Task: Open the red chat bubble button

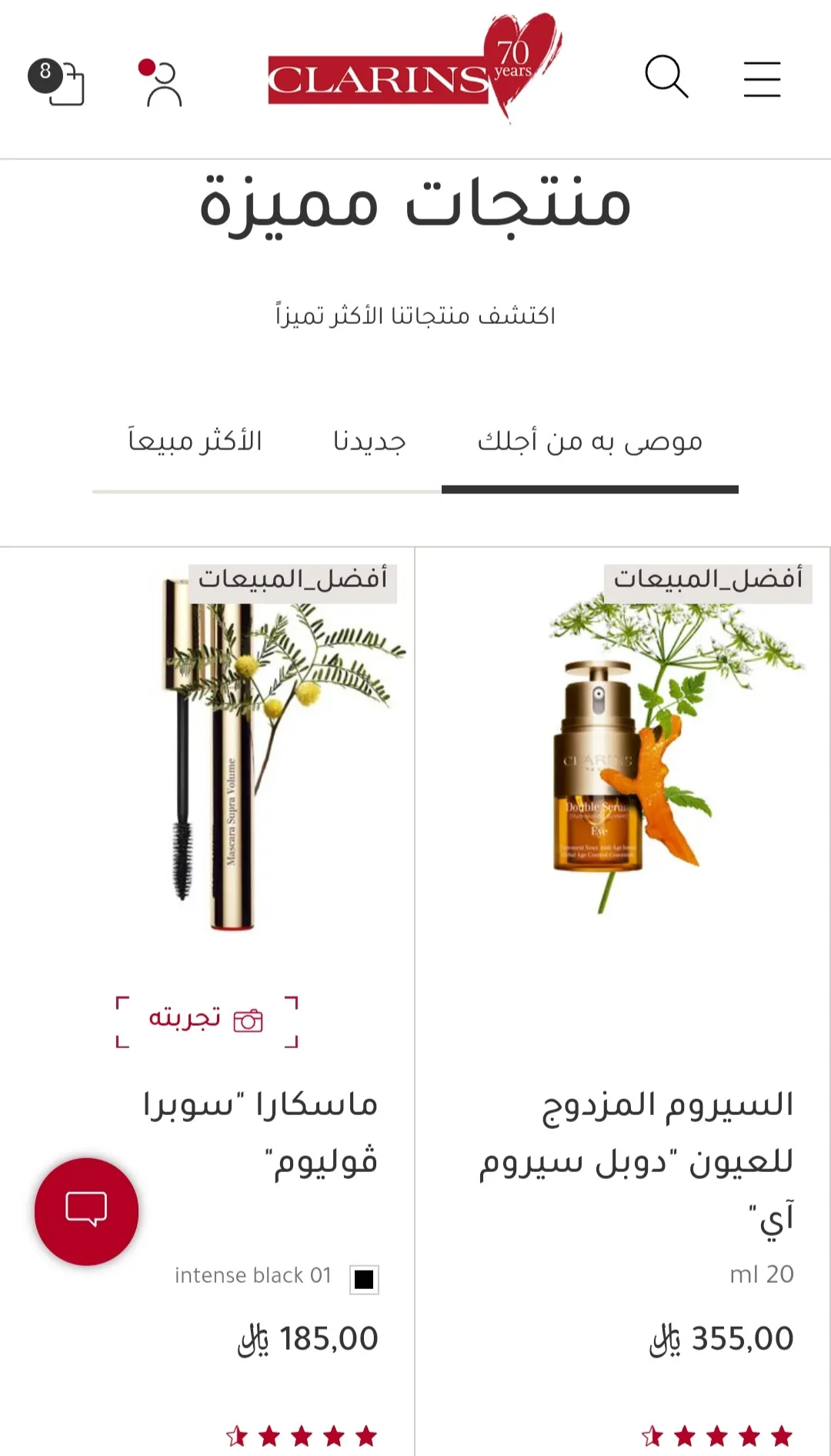Action: [86, 1211]
